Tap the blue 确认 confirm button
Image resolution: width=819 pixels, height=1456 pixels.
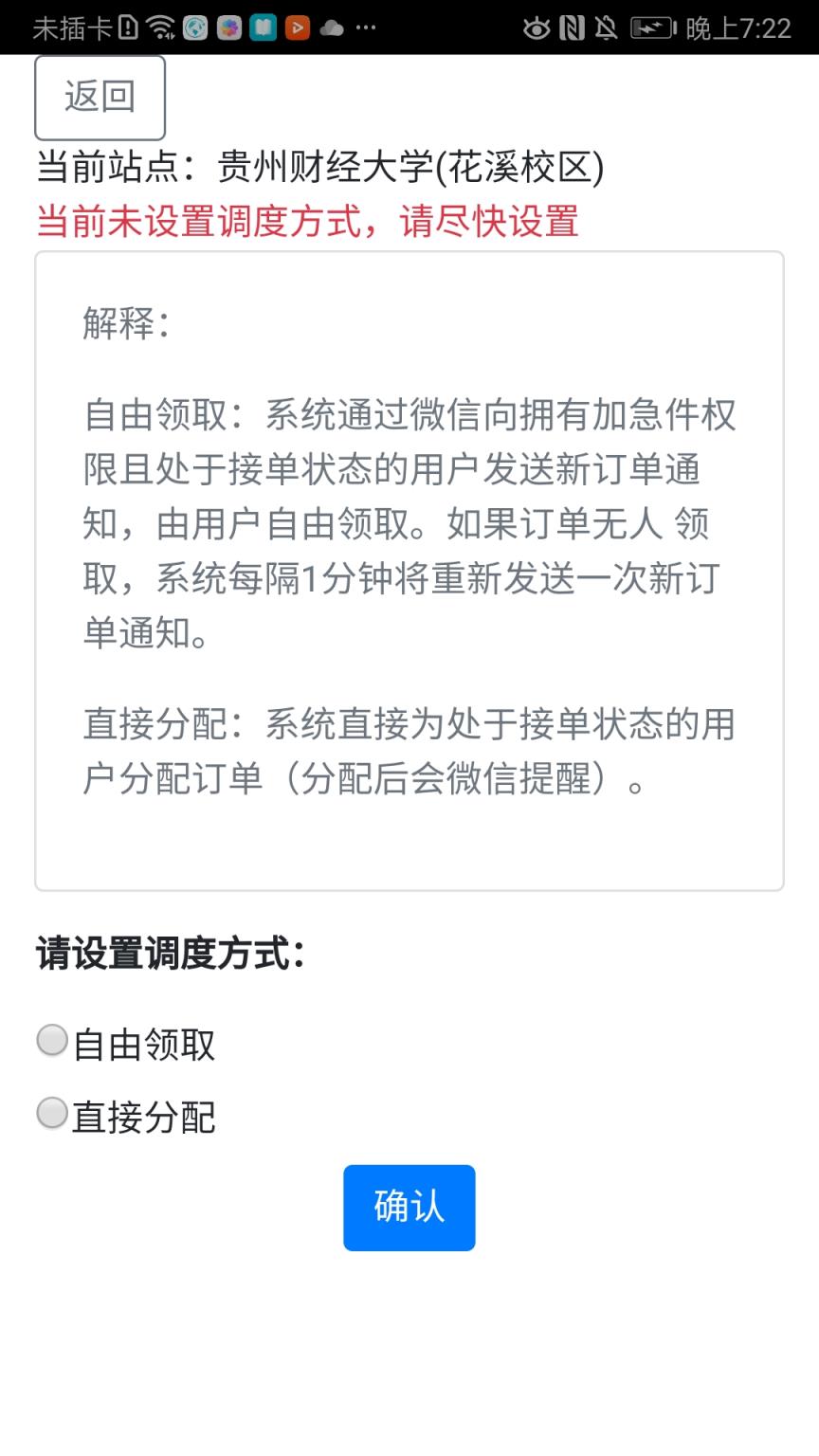point(409,1206)
